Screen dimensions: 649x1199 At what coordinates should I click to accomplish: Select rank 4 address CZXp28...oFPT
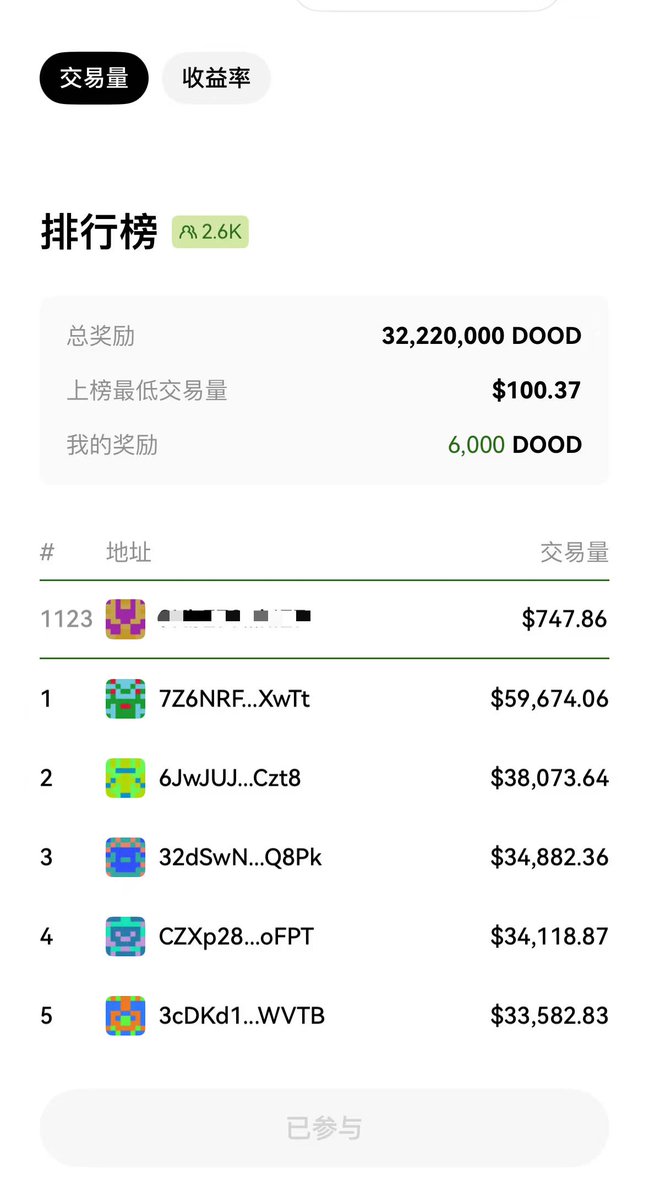tap(236, 937)
